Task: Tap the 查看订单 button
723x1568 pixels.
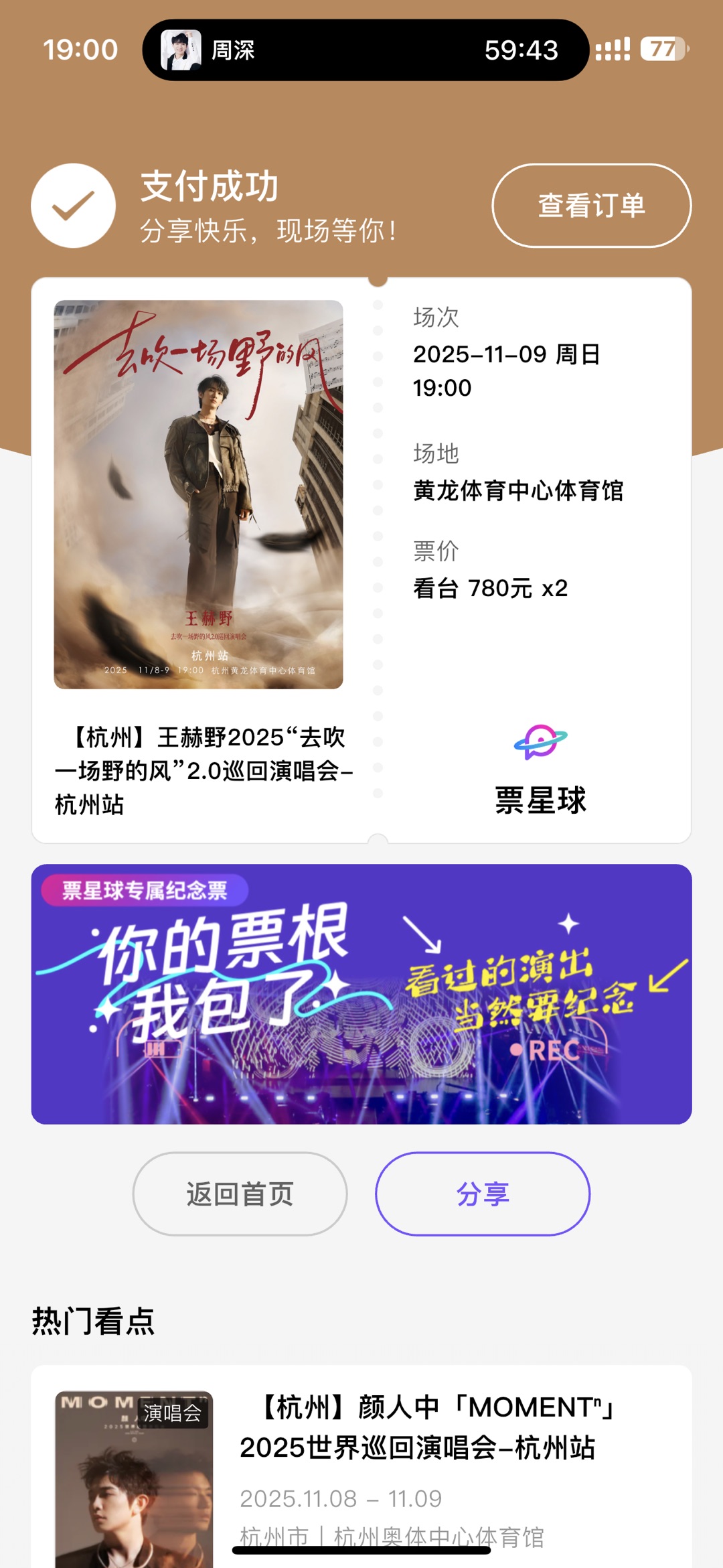Action: [x=591, y=206]
